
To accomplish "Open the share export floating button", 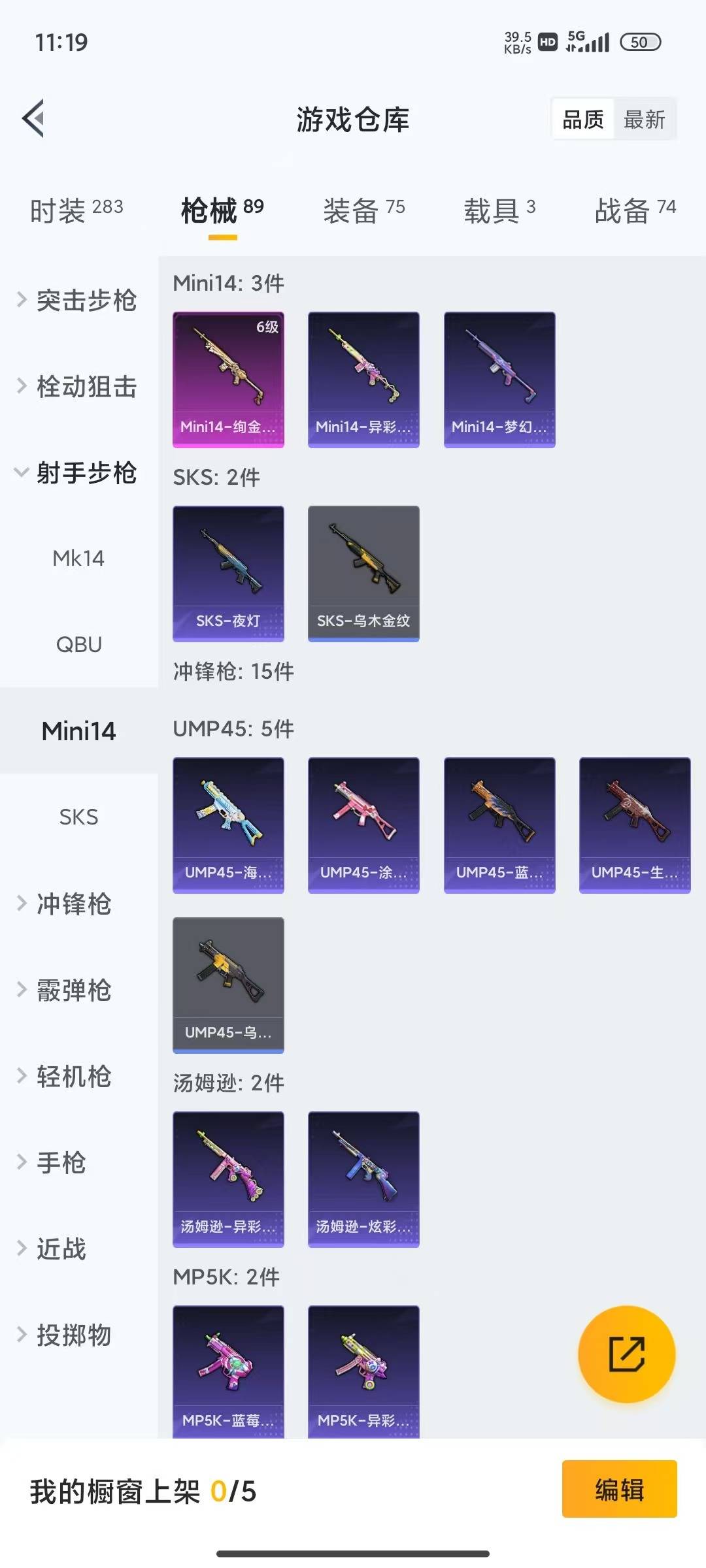I will point(626,1355).
